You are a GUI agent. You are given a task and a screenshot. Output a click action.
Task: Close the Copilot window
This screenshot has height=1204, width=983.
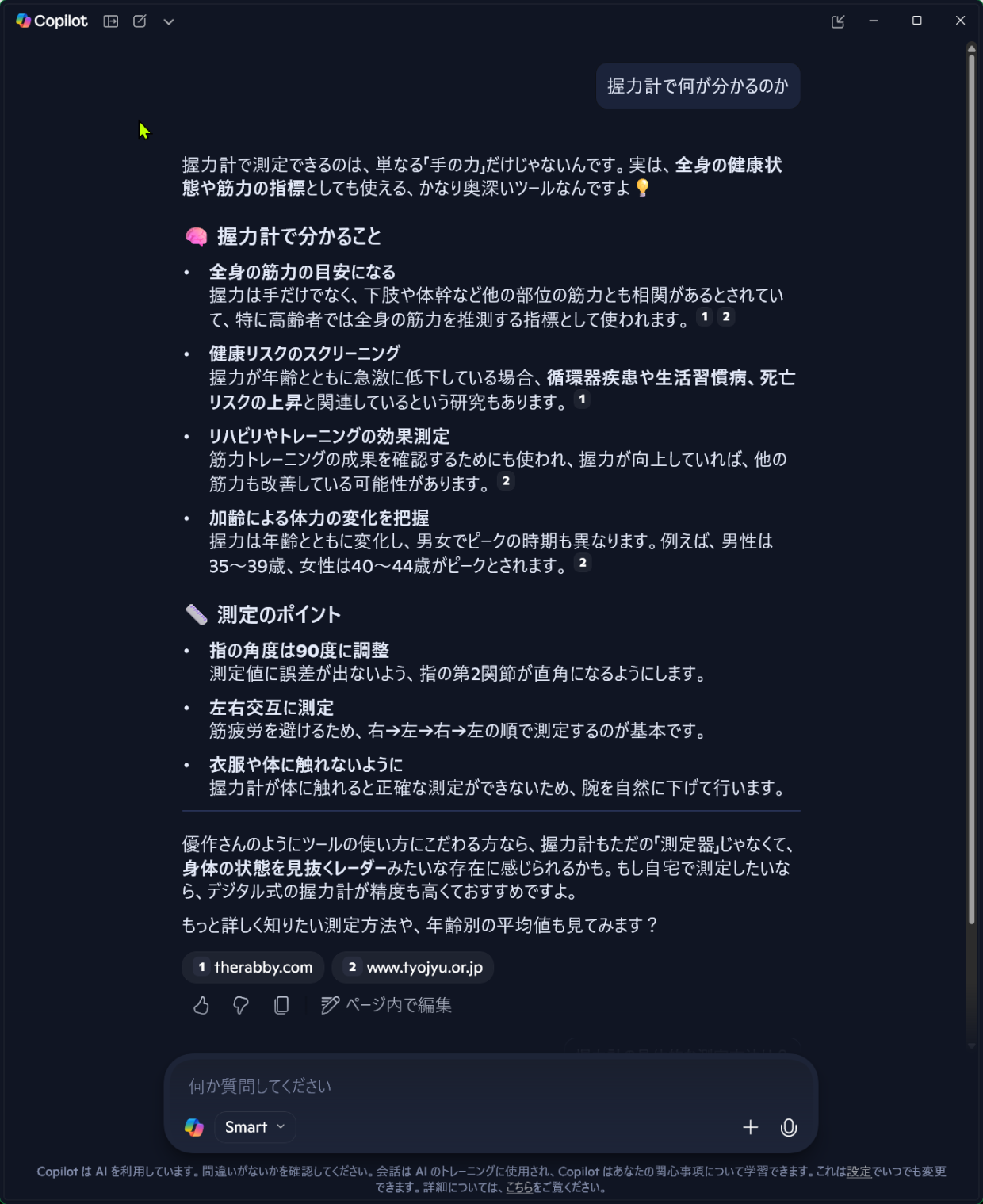(960, 21)
